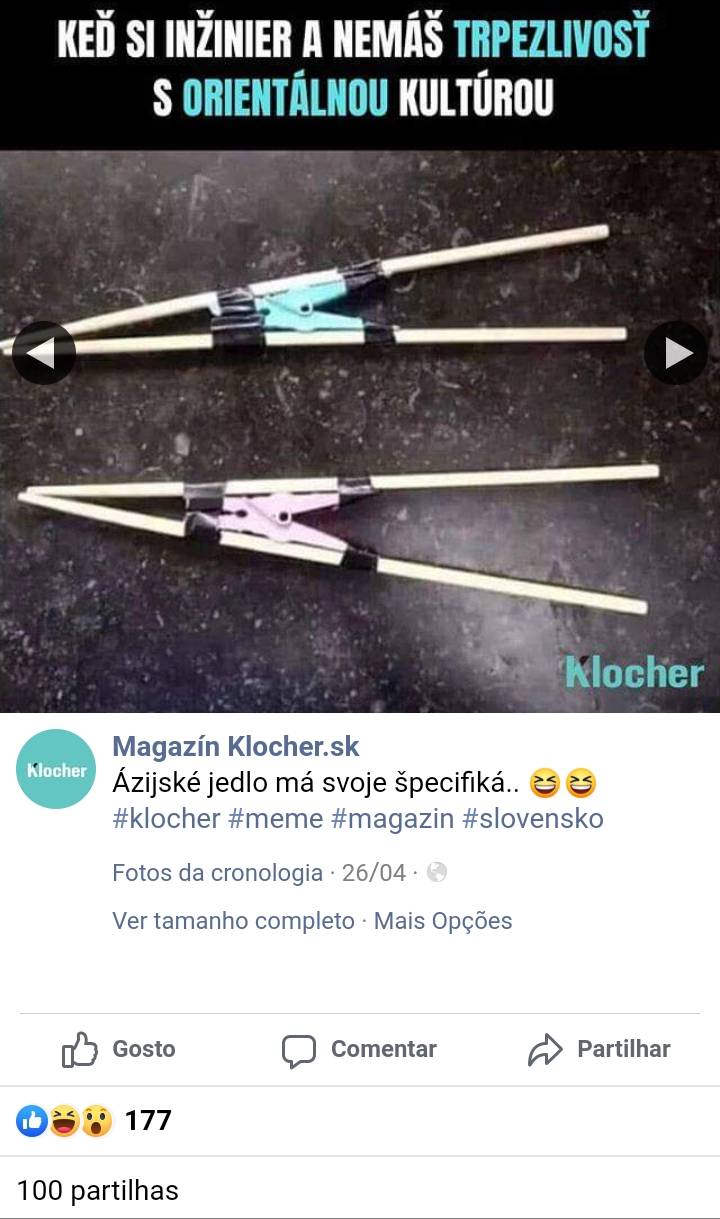The height and width of the screenshot is (1219, 720).
Task: Open the #meme hashtag
Action: tap(275, 818)
